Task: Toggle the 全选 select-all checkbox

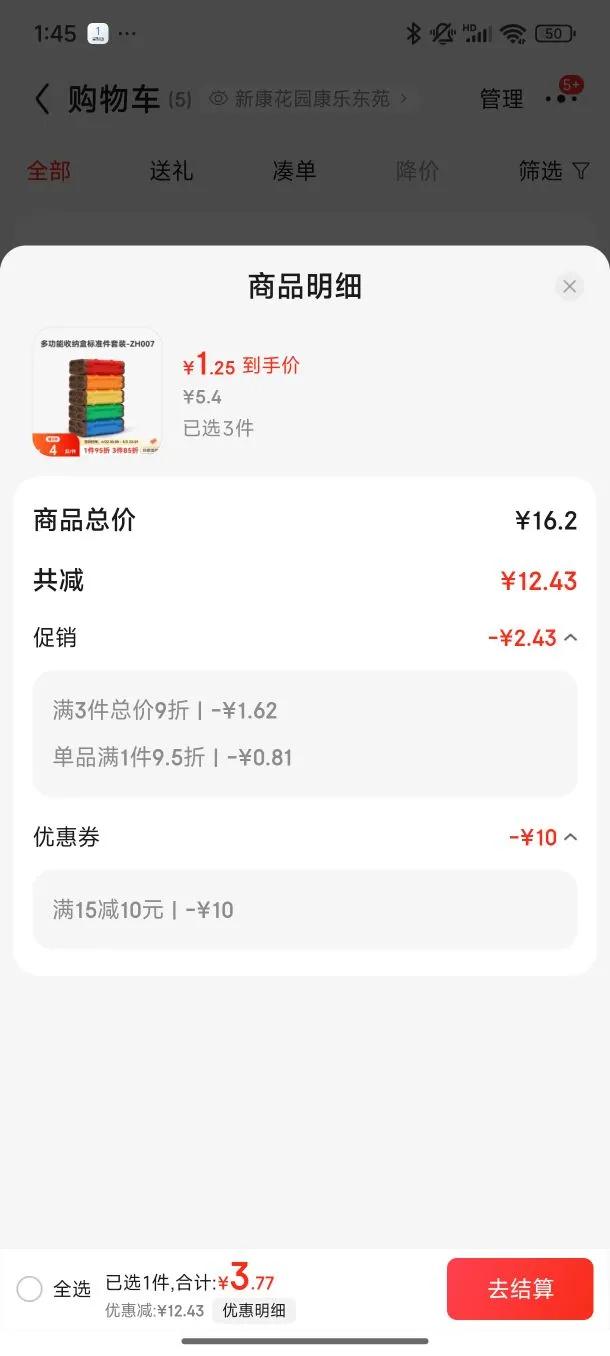Action: [x=30, y=1289]
